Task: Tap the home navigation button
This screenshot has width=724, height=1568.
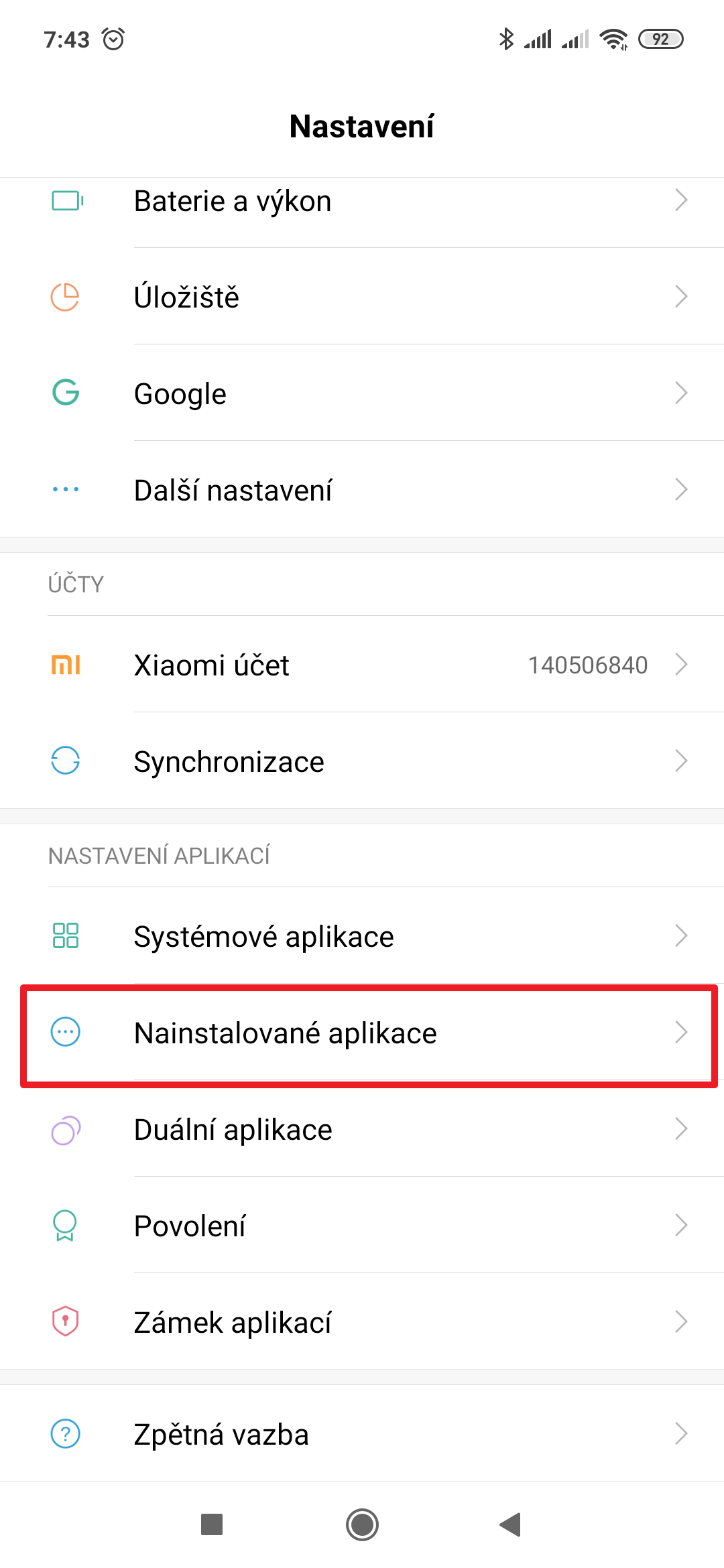Action: [x=362, y=1524]
